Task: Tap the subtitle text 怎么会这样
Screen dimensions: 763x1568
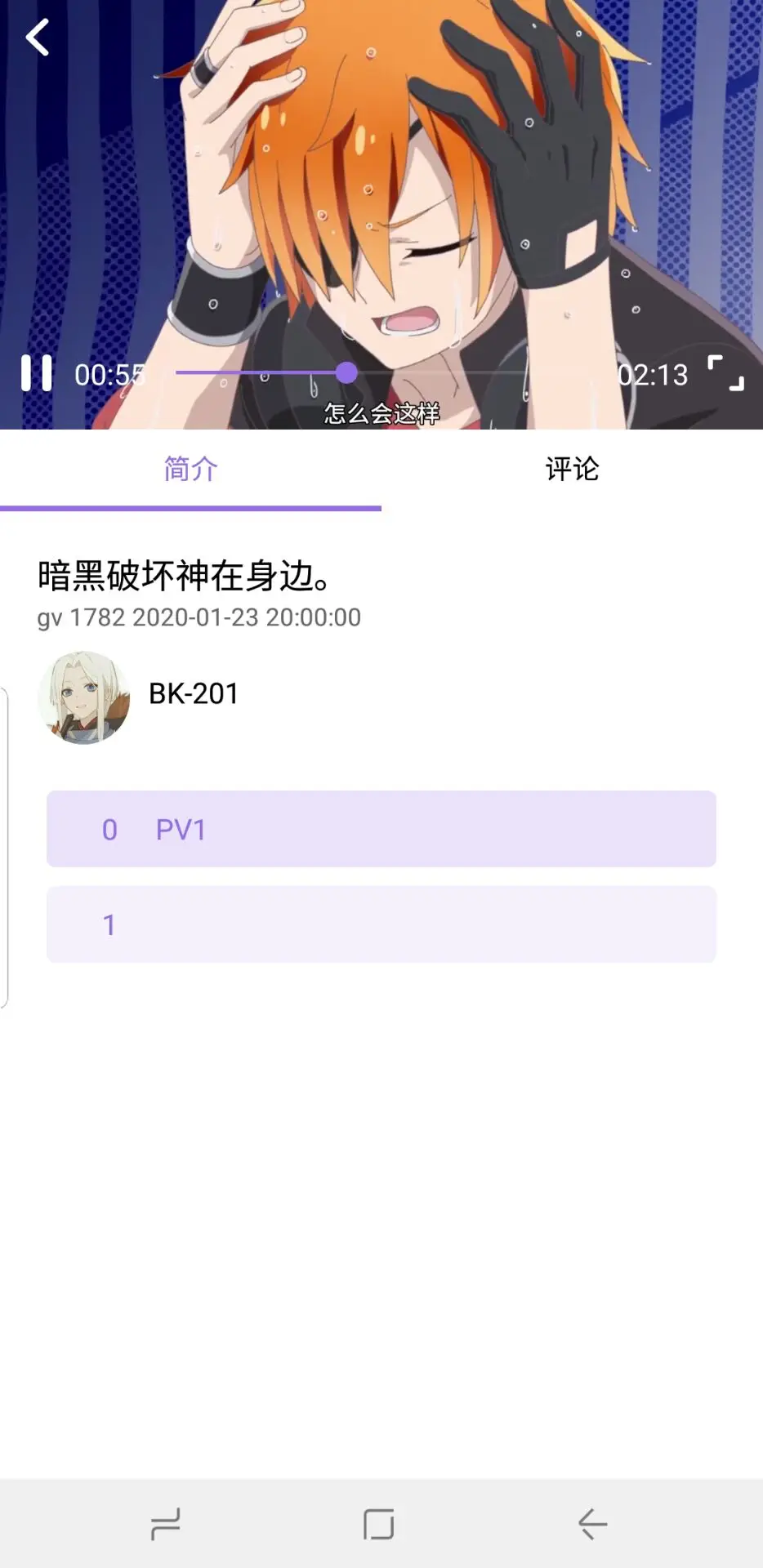Action: coord(381,415)
